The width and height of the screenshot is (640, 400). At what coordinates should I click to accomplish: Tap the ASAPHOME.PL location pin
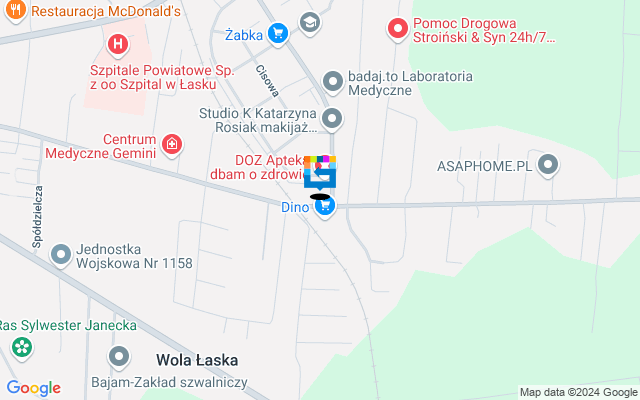click(547, 165)
